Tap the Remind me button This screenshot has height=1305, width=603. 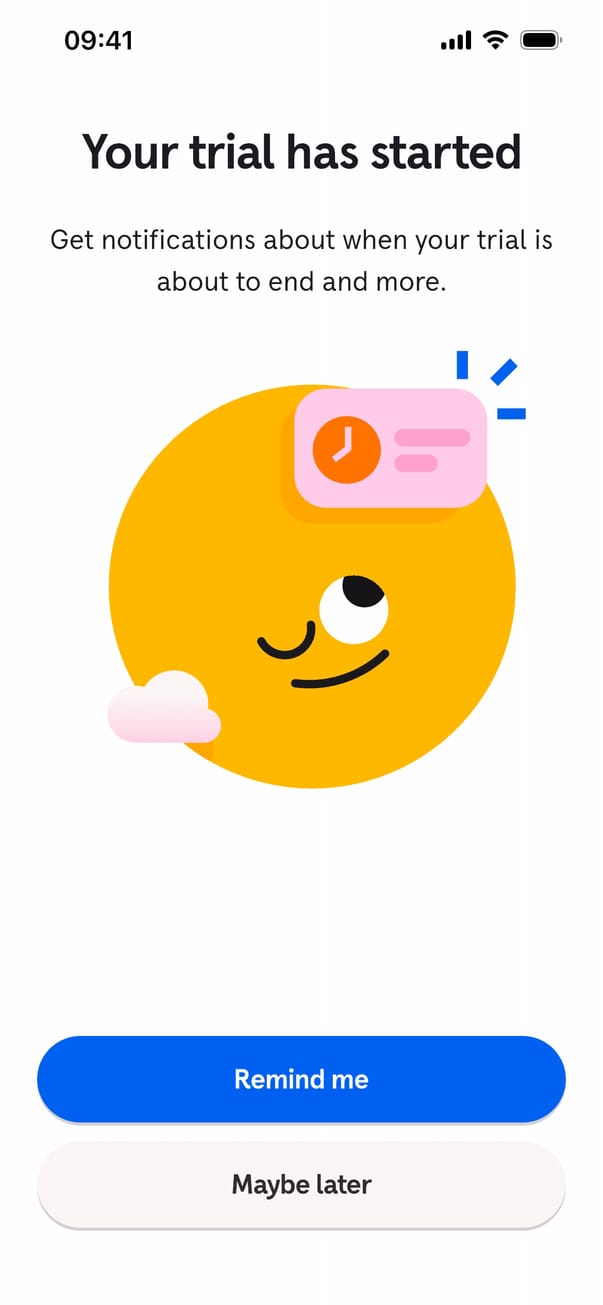[301, 1079]
